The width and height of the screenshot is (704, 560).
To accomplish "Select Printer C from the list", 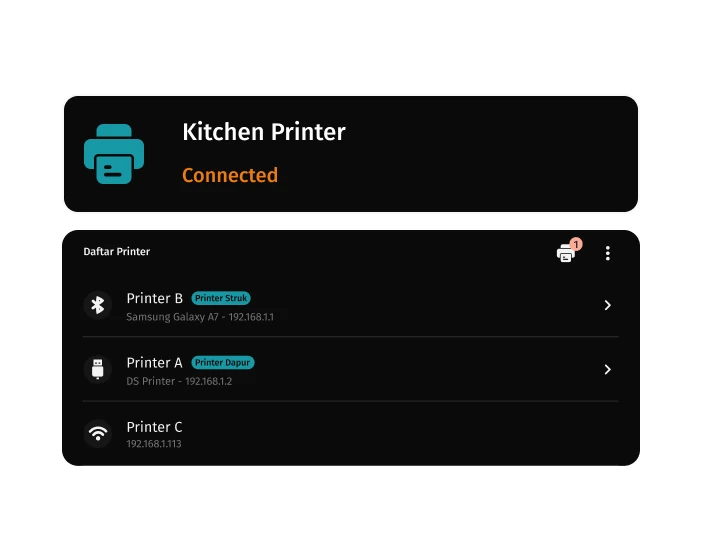I will click(350, 433).
